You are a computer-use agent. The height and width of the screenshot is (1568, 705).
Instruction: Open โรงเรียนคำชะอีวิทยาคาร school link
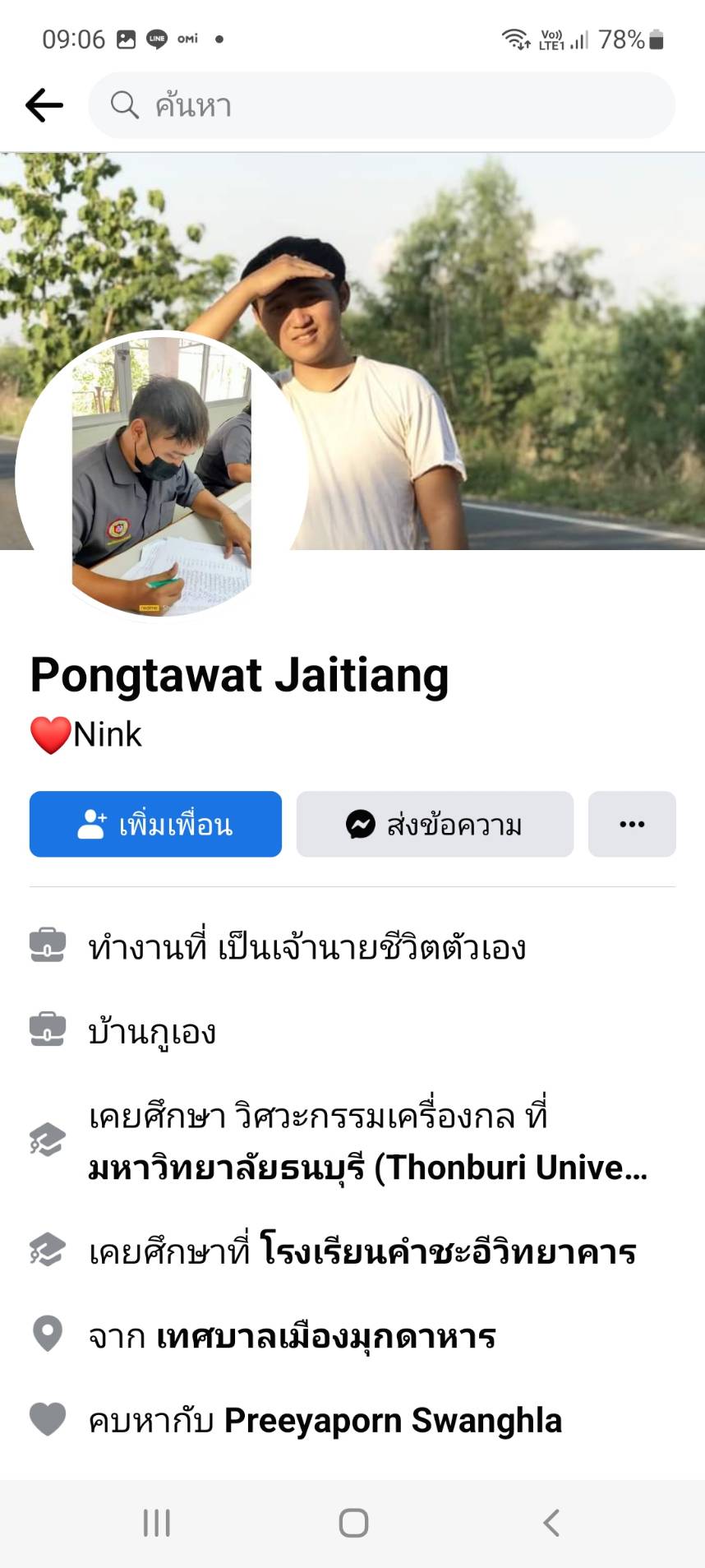[448, 1252]
